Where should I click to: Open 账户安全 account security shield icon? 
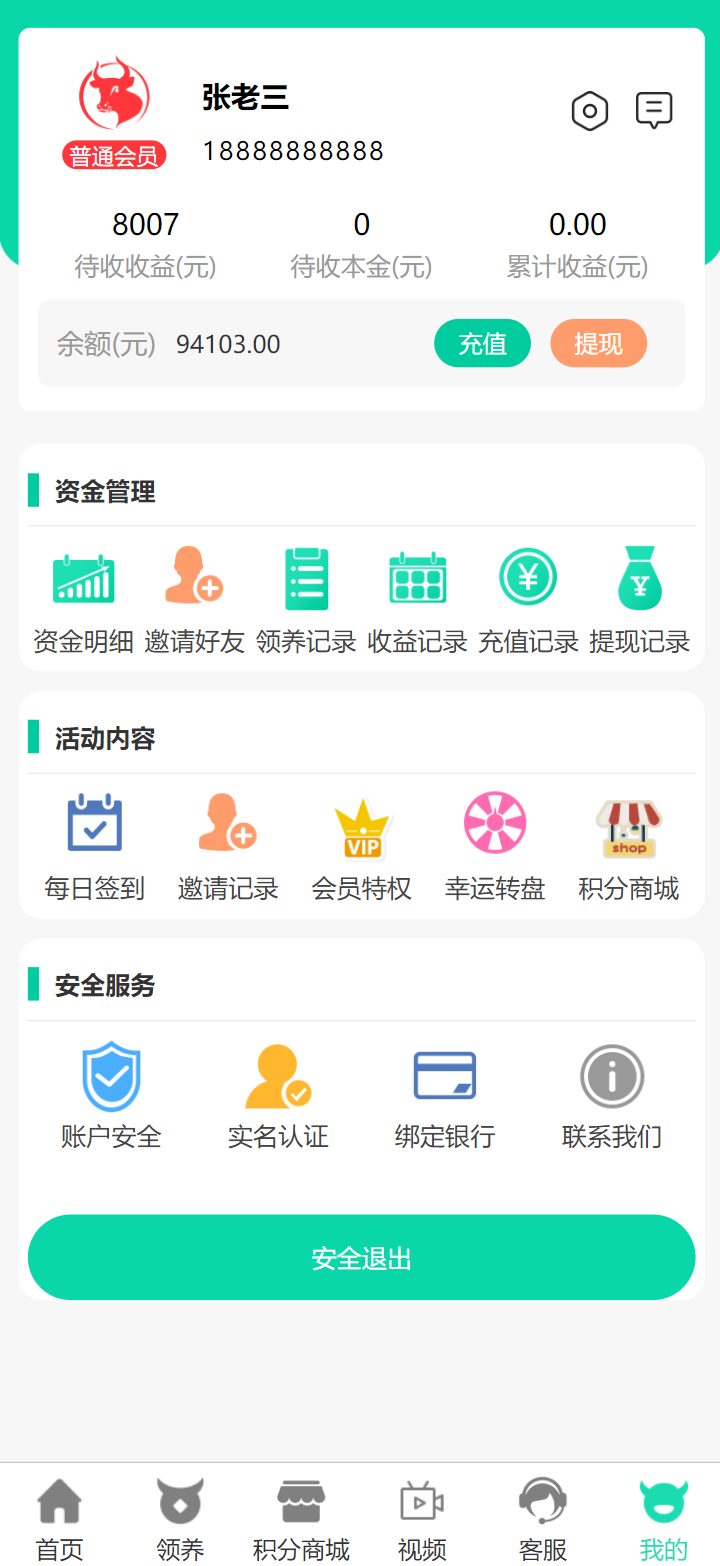pyautogui.click(x=111, y=1077)
